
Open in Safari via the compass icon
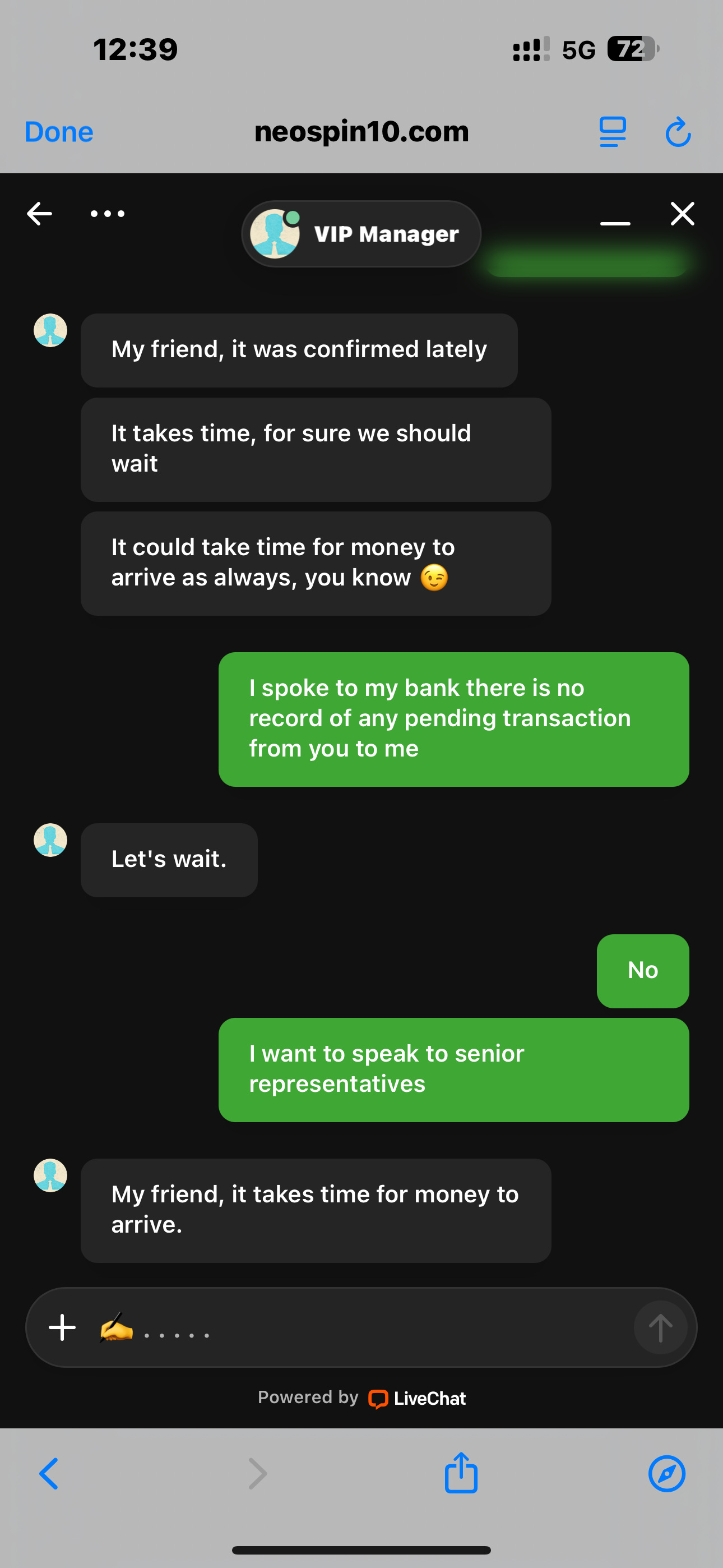pos(666,1474)
